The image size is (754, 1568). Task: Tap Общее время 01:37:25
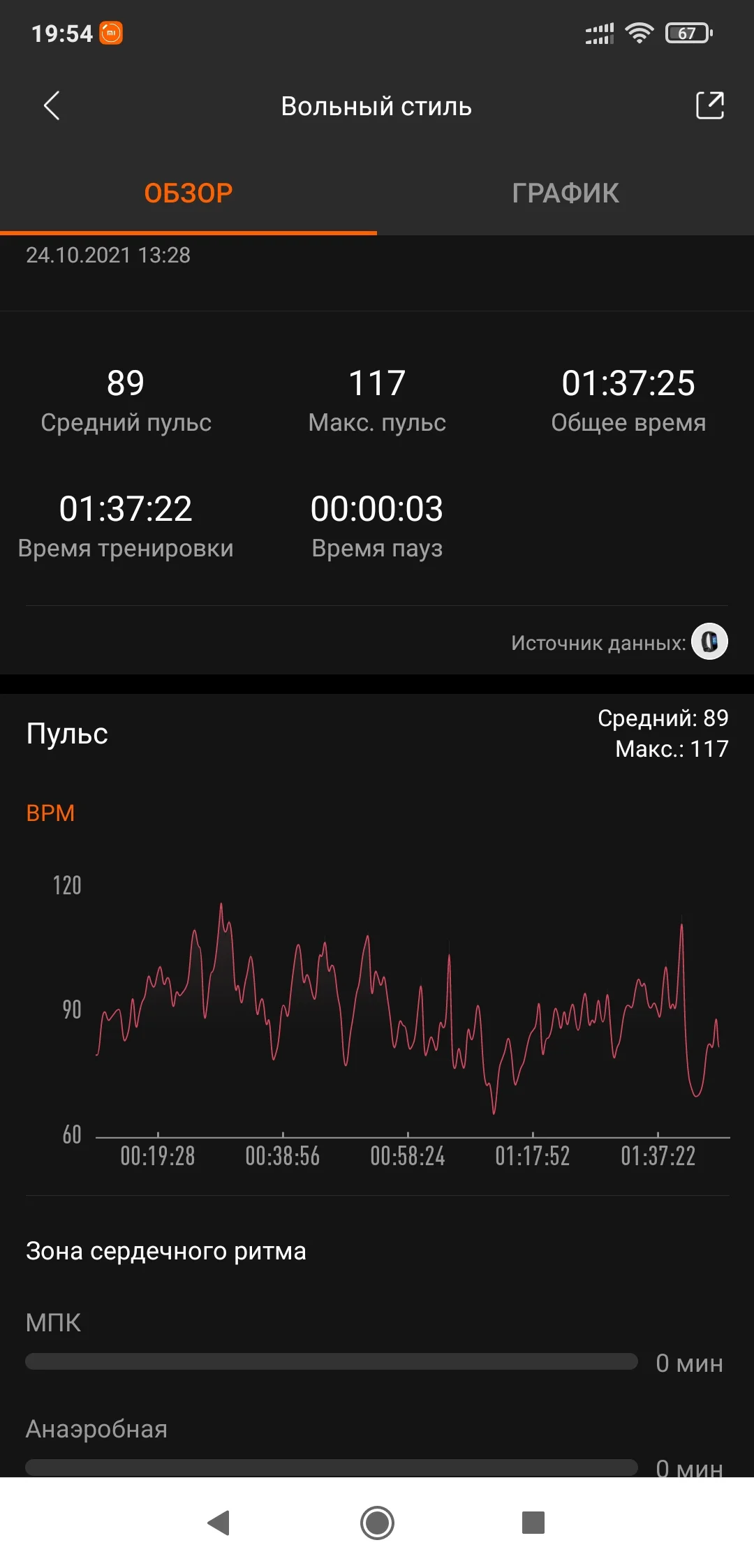pos(628,382)
